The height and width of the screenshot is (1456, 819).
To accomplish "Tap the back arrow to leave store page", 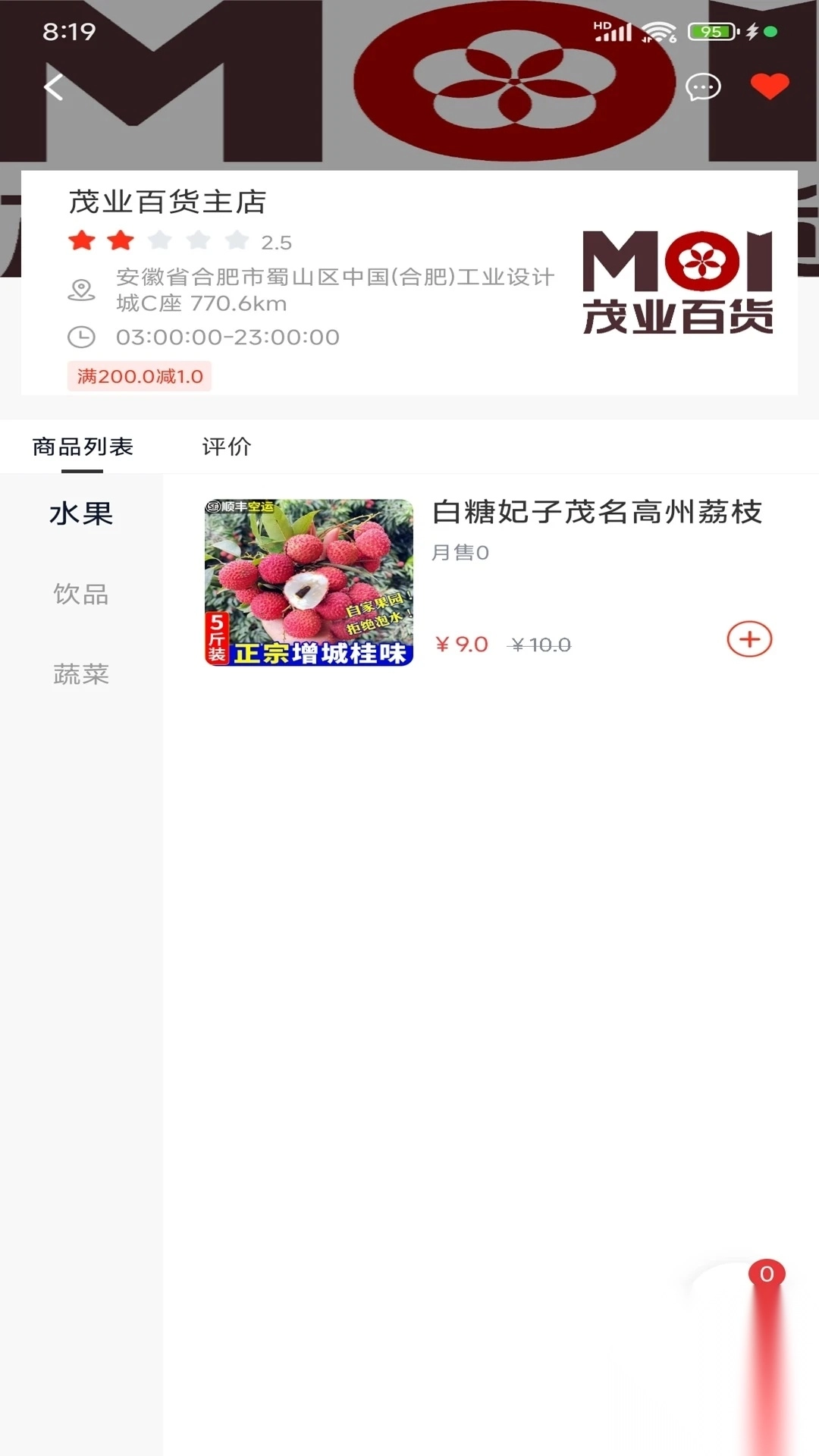I will 52,87.
